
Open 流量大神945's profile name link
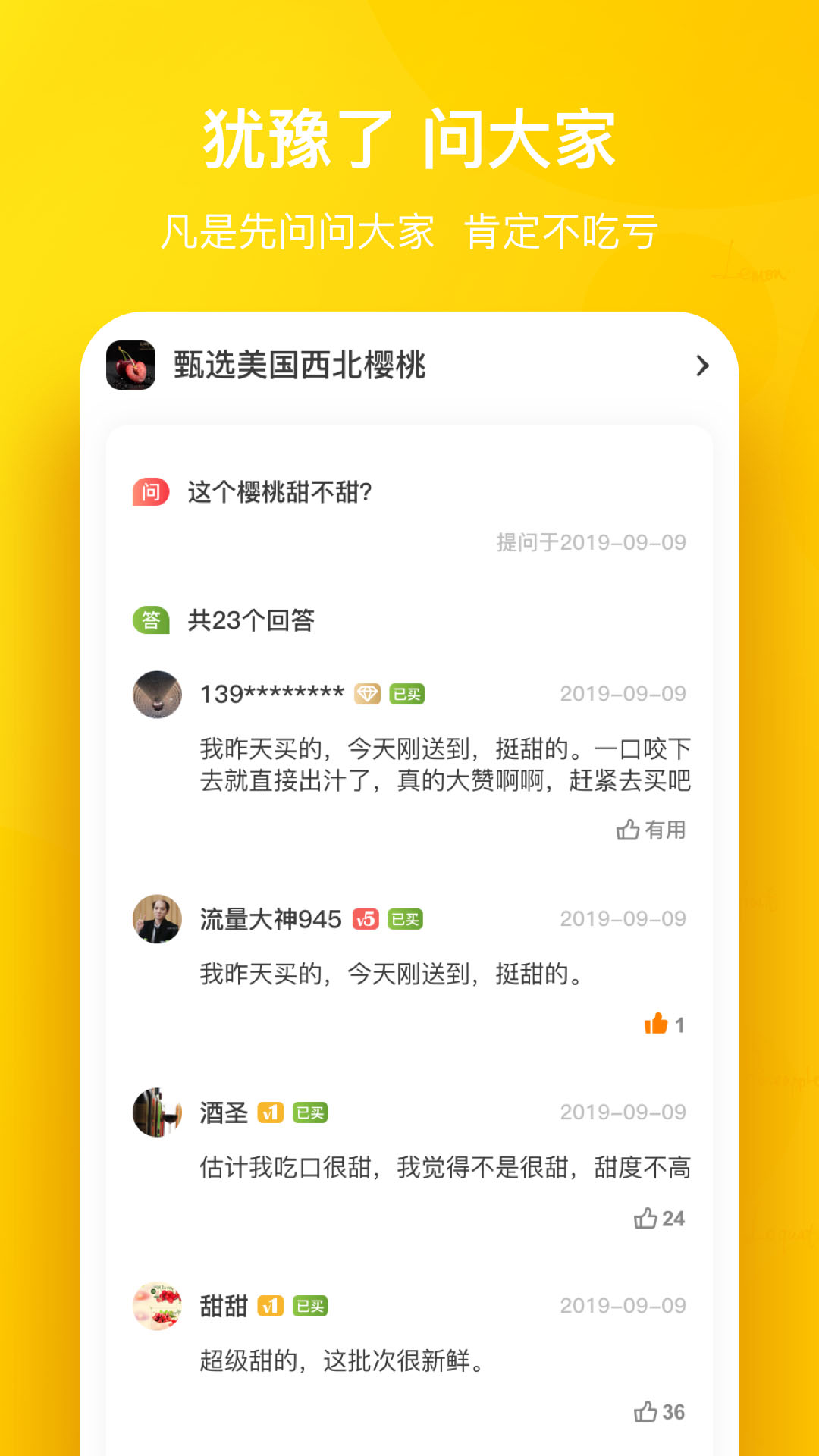pos(271,918)
